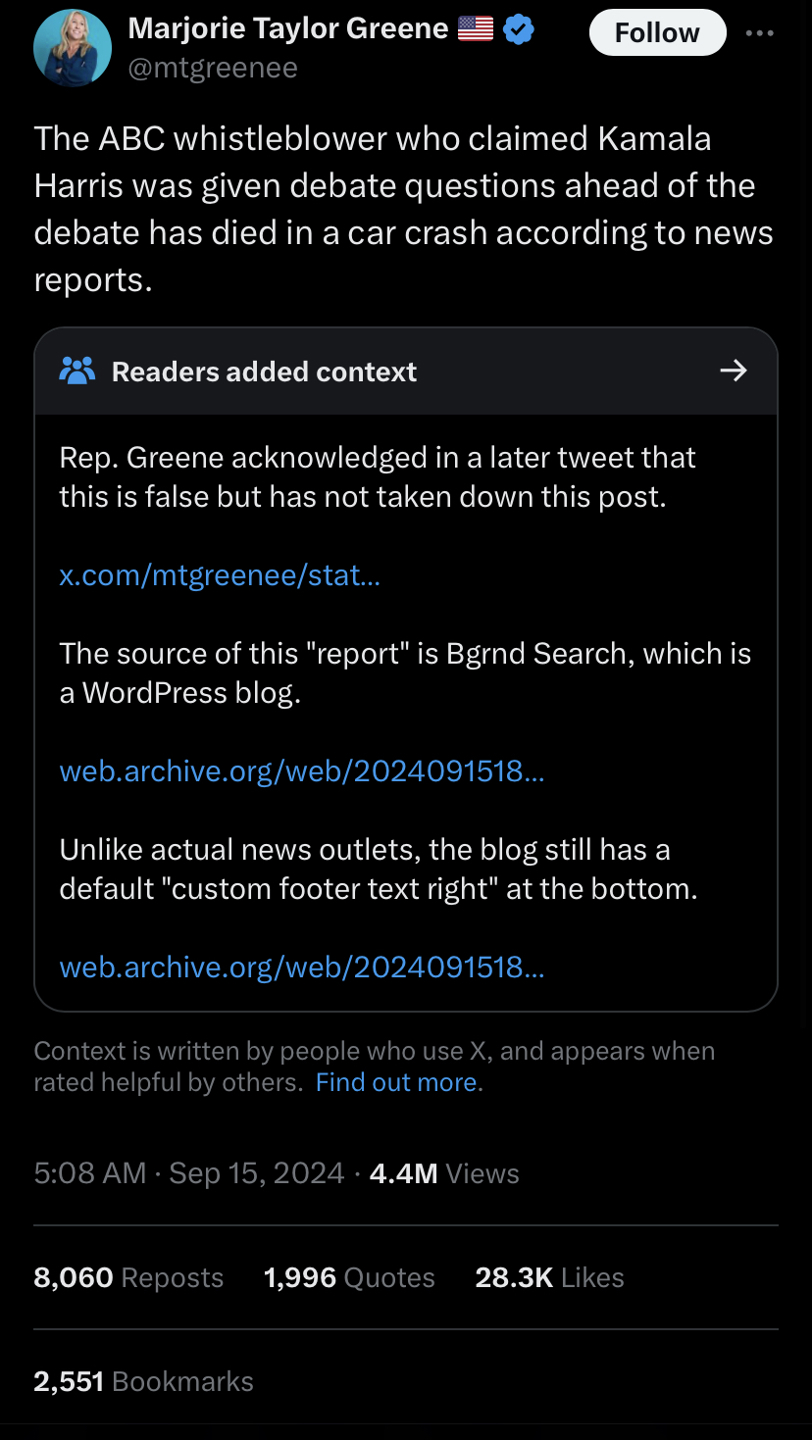Open the x.com/mtgreenee/stat... link
The image size is (812, 1440).
pos(220,575)
